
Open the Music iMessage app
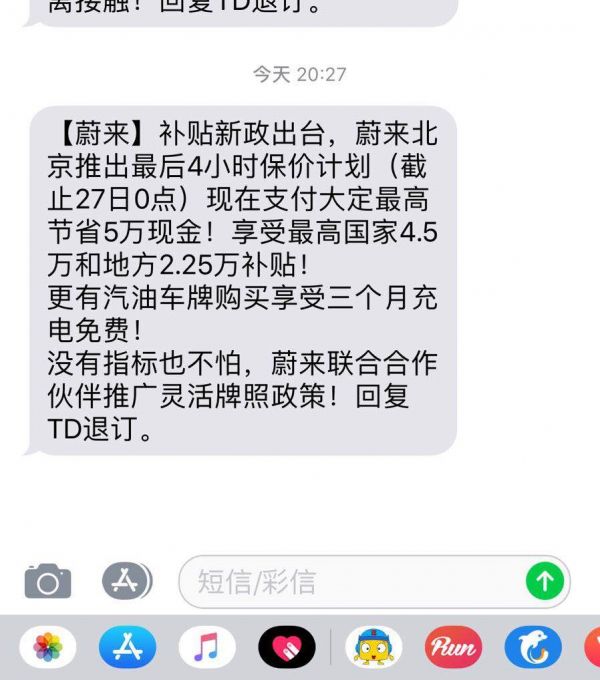point(207,648)
